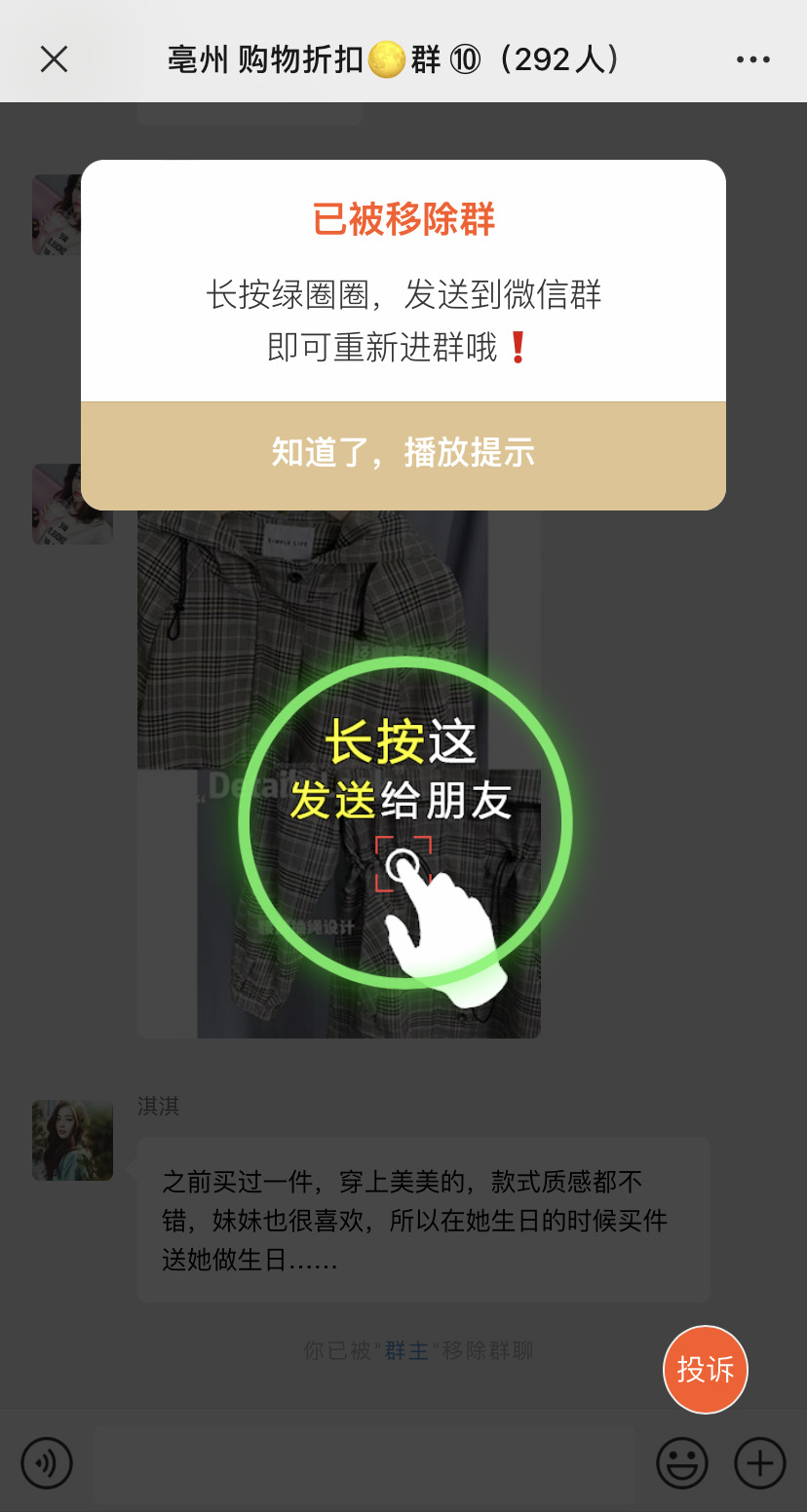Tap the green circle 长按这 prompt
Image resolution: width=807 pixels, height=1512 pixels.
[403, 822]
